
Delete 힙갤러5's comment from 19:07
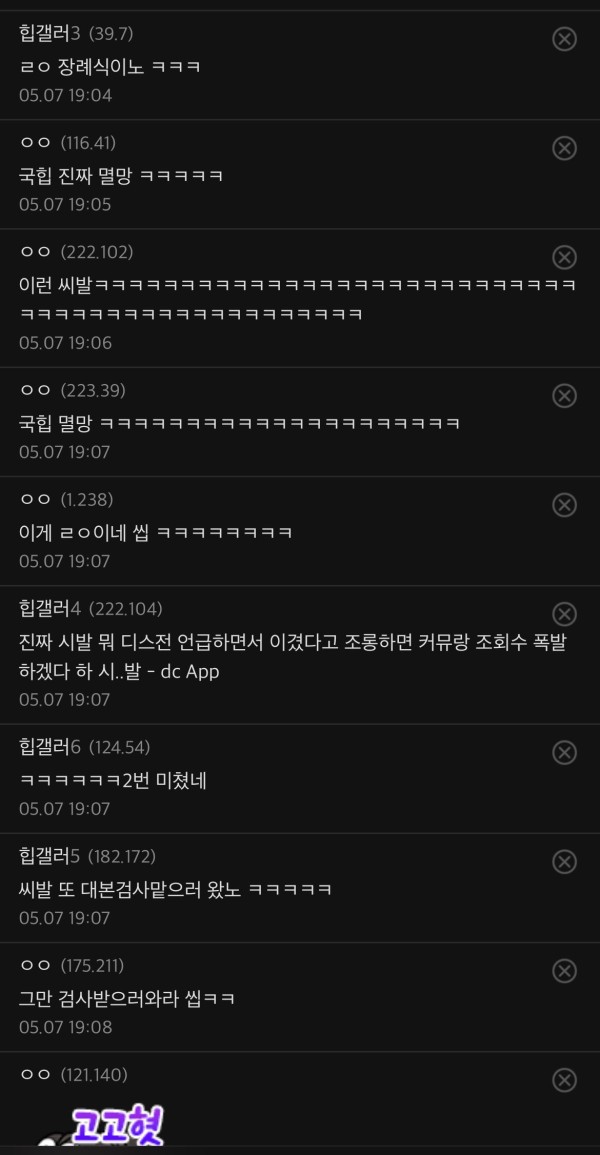coord(564,861)
